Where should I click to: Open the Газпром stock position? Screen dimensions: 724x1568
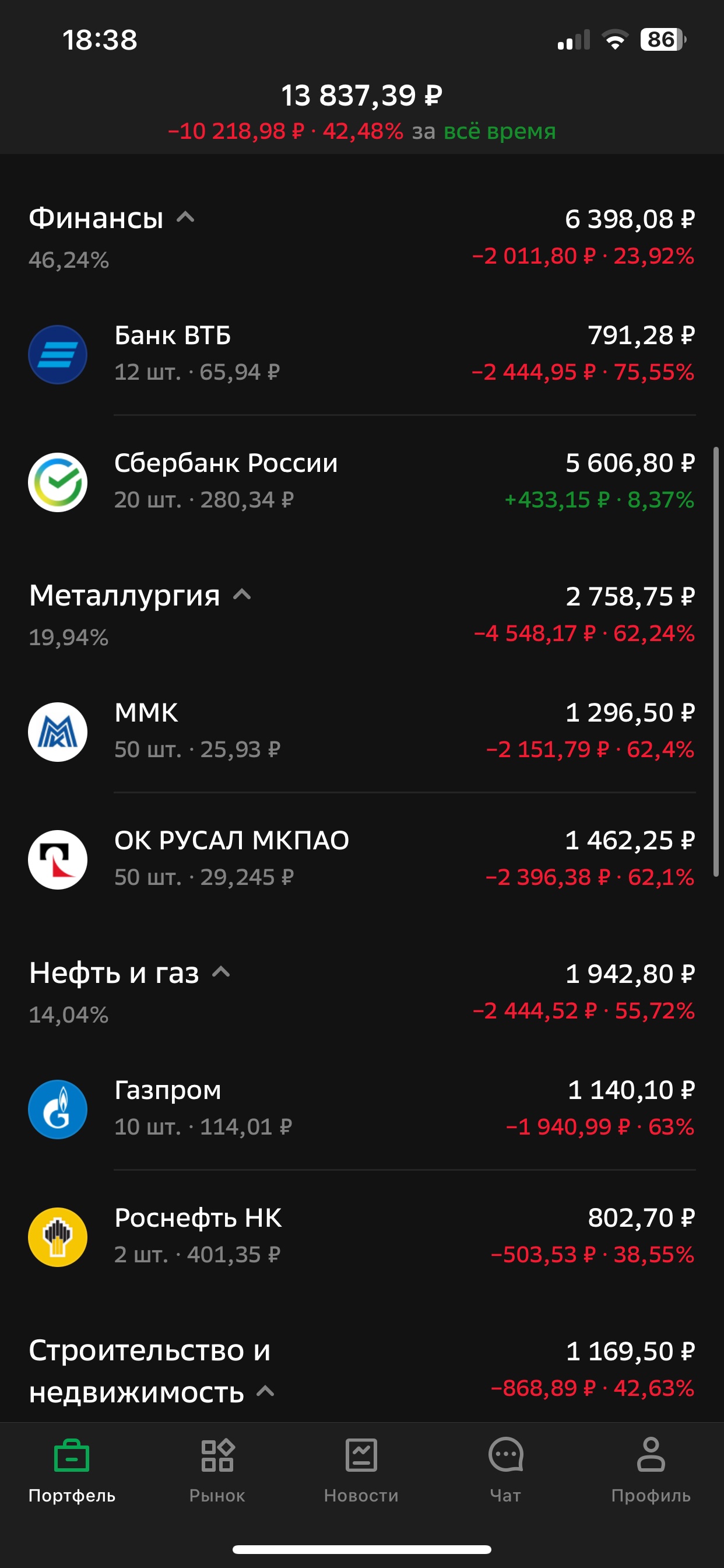361,1108
